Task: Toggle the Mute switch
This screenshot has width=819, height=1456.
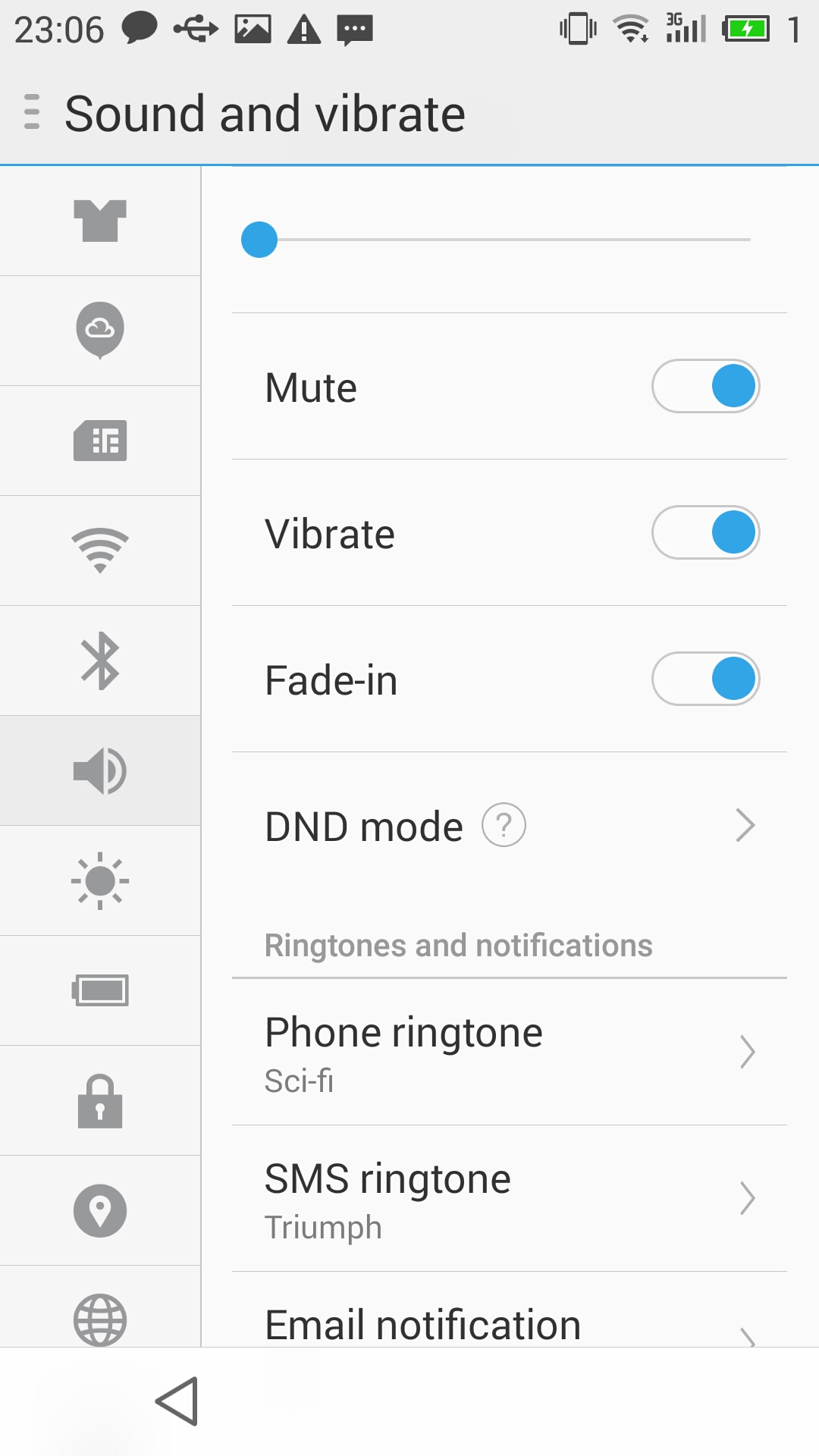Action: [705, 386]
